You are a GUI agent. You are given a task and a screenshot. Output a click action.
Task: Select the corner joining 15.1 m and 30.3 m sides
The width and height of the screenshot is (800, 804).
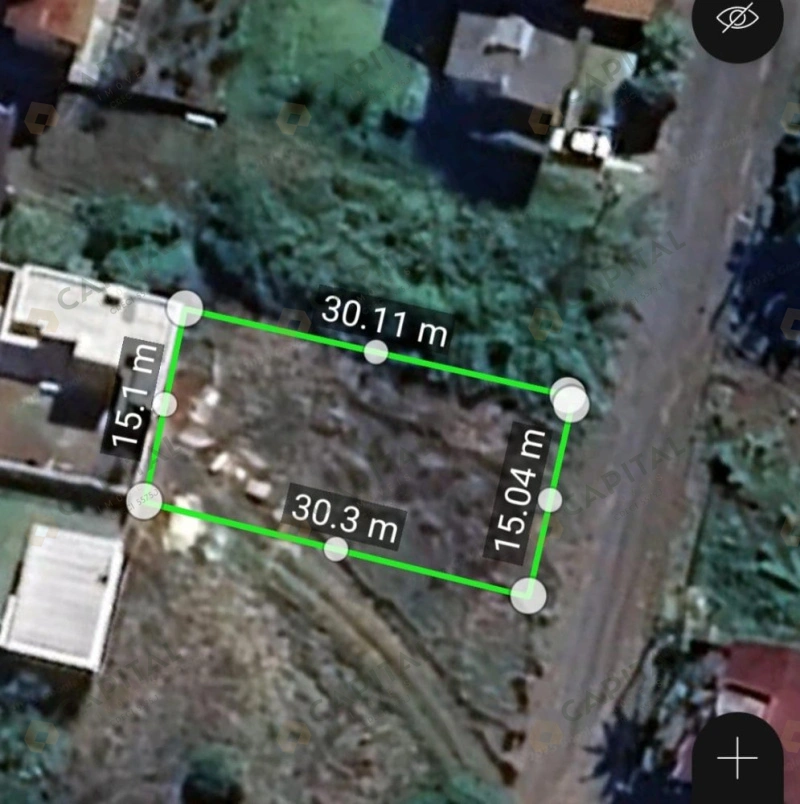(x=146, y=500)
